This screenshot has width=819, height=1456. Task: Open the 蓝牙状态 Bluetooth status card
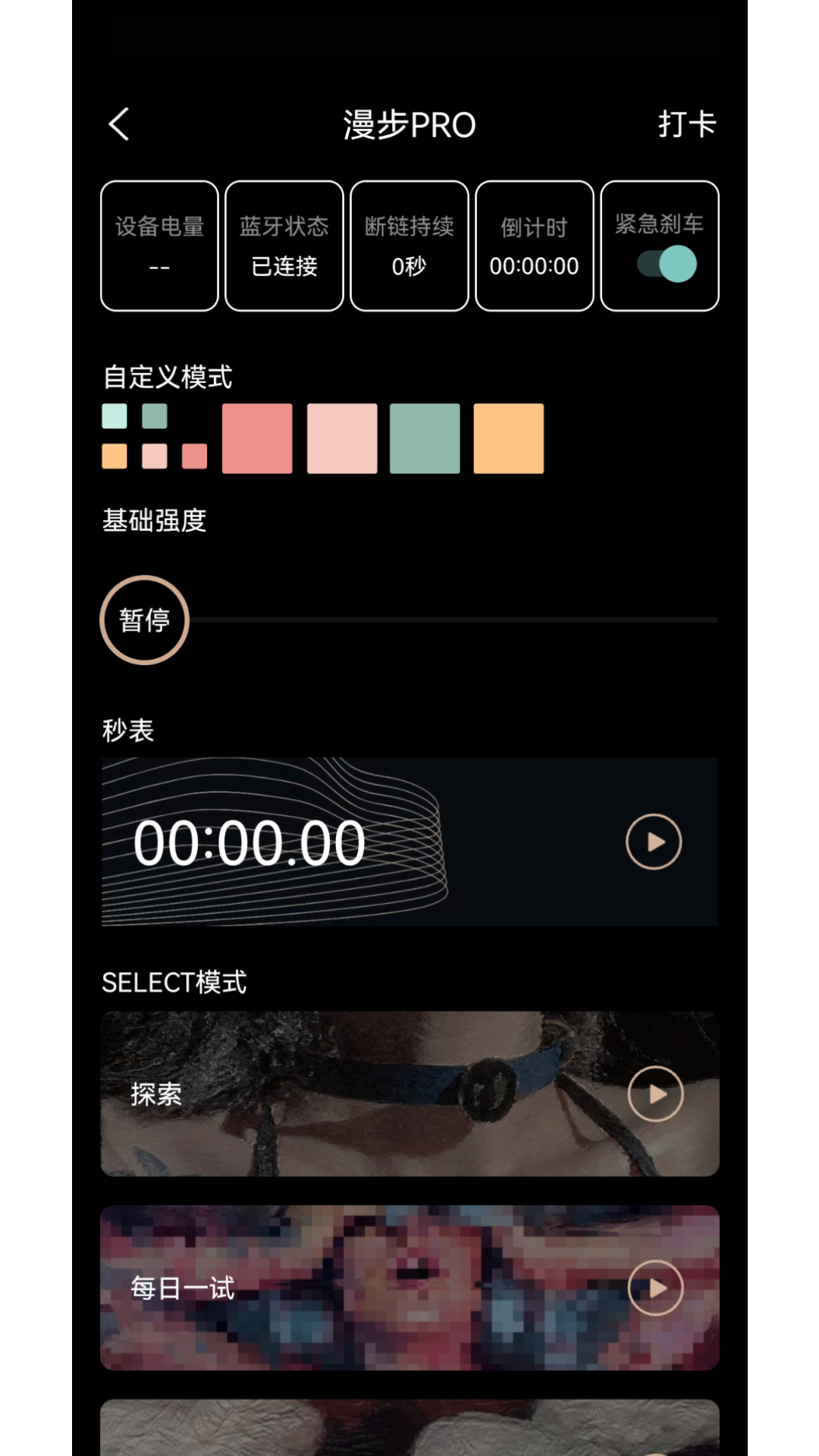(x=284, y=246)
